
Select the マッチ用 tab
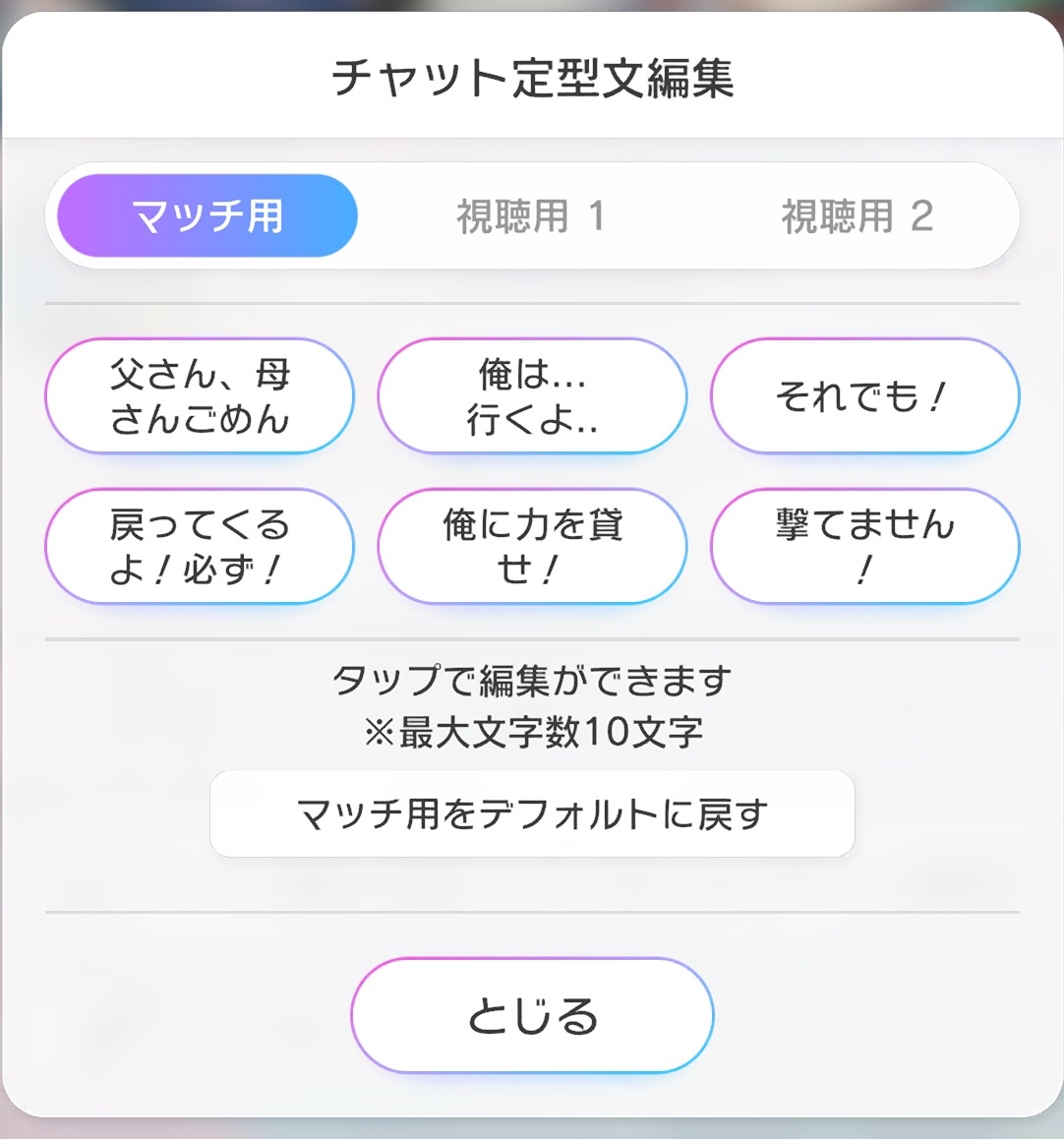pyautogui.click(x=207, y=216)
